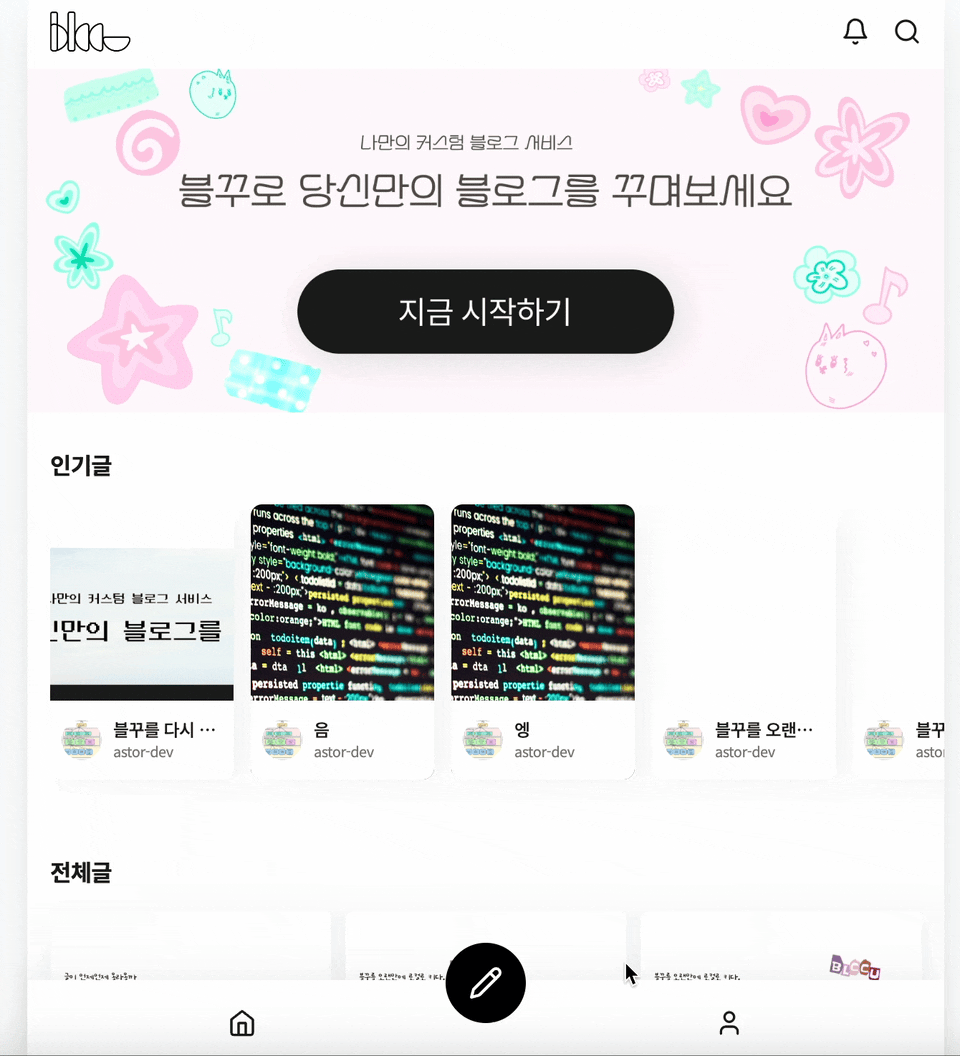Screen dimensions: 960x1056
Task: Open the popular post titled 엥
Action: click(x=543, y=640)
